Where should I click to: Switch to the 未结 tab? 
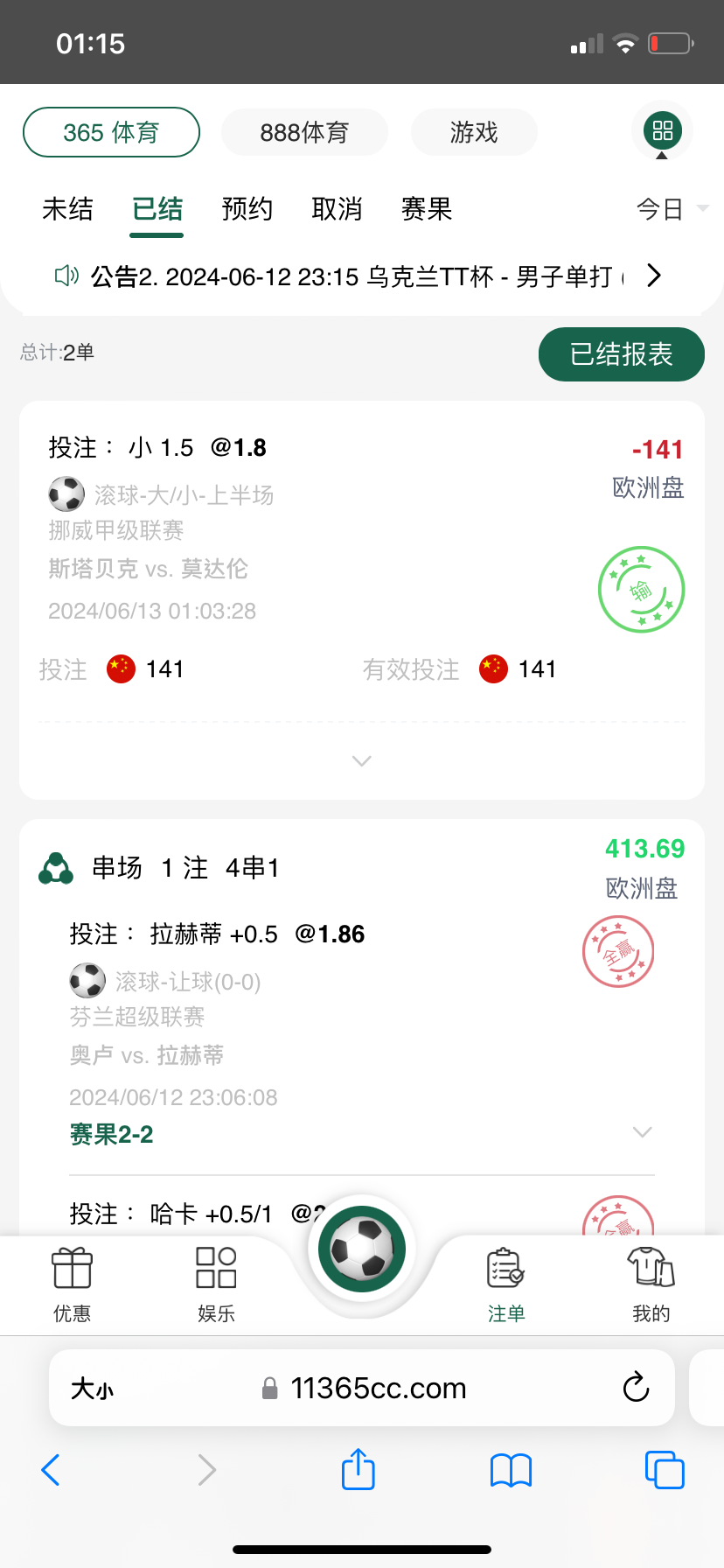coord(67,209)
